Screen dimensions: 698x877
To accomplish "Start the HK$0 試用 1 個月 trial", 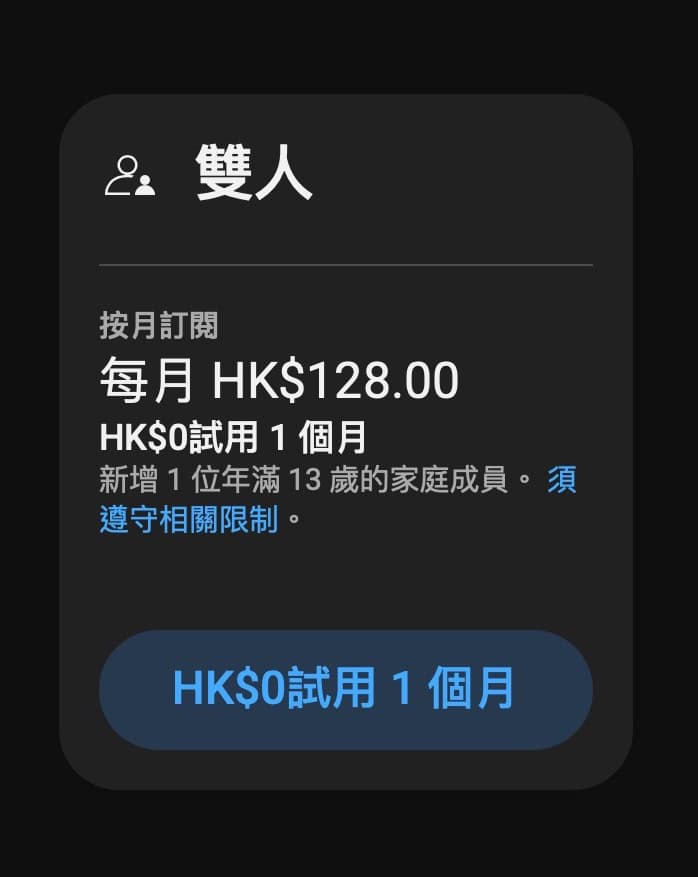I will (x=345, y=689).
